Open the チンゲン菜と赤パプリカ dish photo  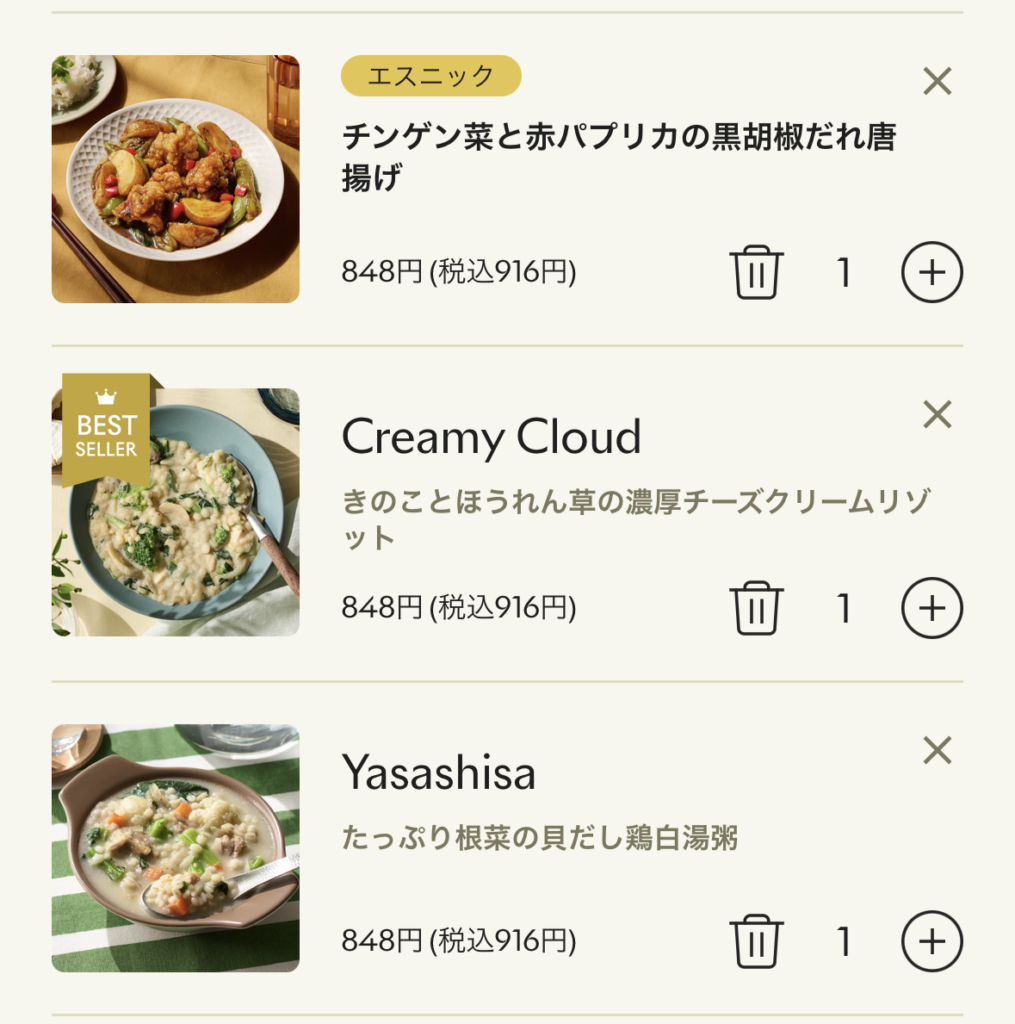[176, 179]
